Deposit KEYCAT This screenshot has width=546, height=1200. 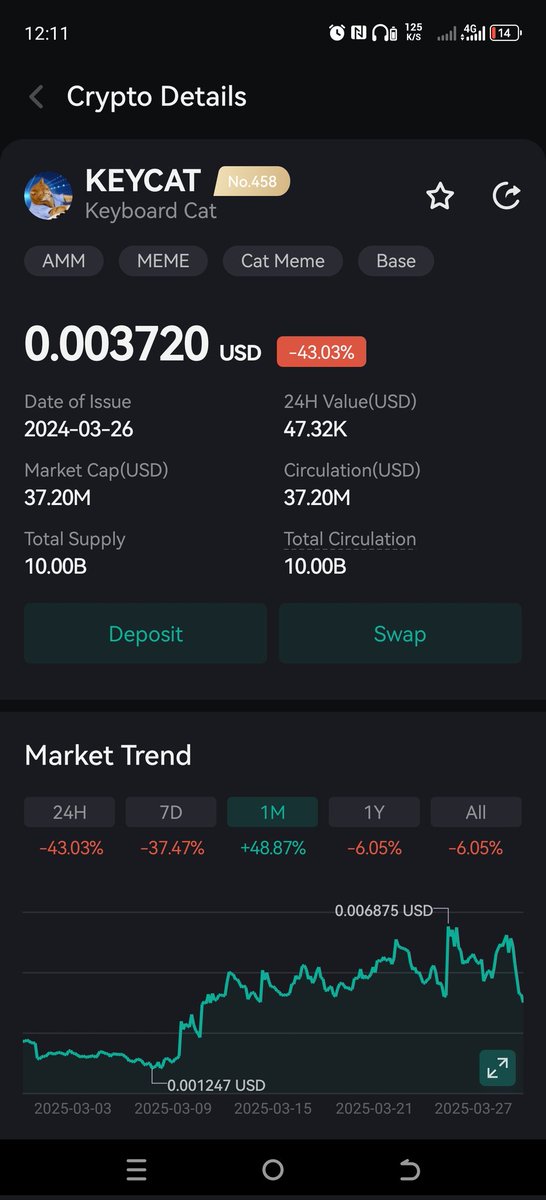[x=146, y=633]
